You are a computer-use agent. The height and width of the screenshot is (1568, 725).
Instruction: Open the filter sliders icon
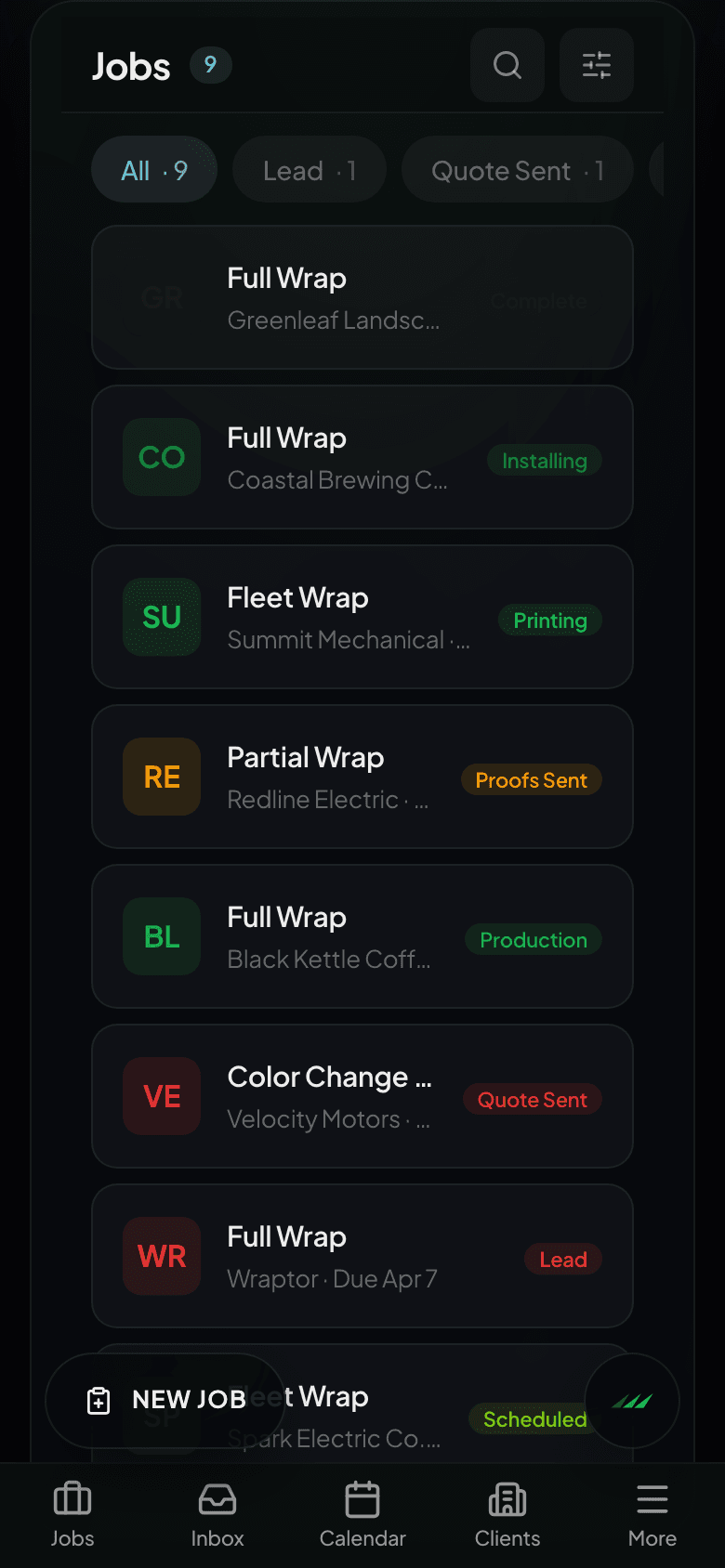point(596,65)
